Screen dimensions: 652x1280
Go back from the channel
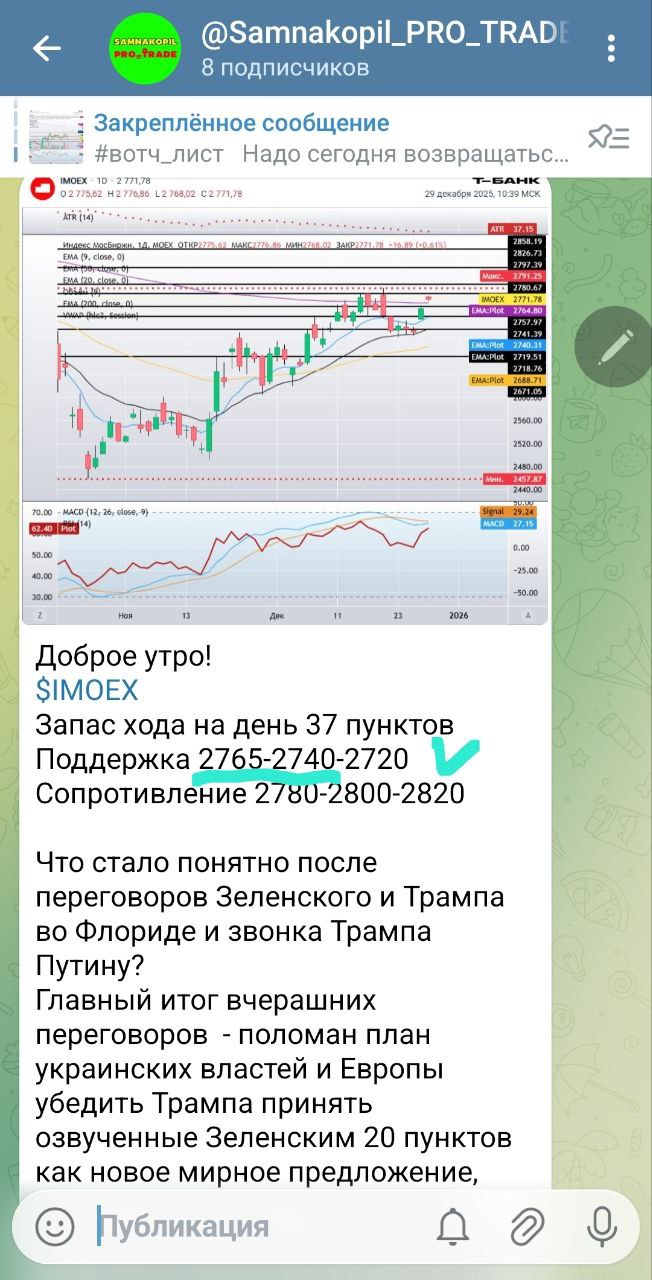pos(46,49)
